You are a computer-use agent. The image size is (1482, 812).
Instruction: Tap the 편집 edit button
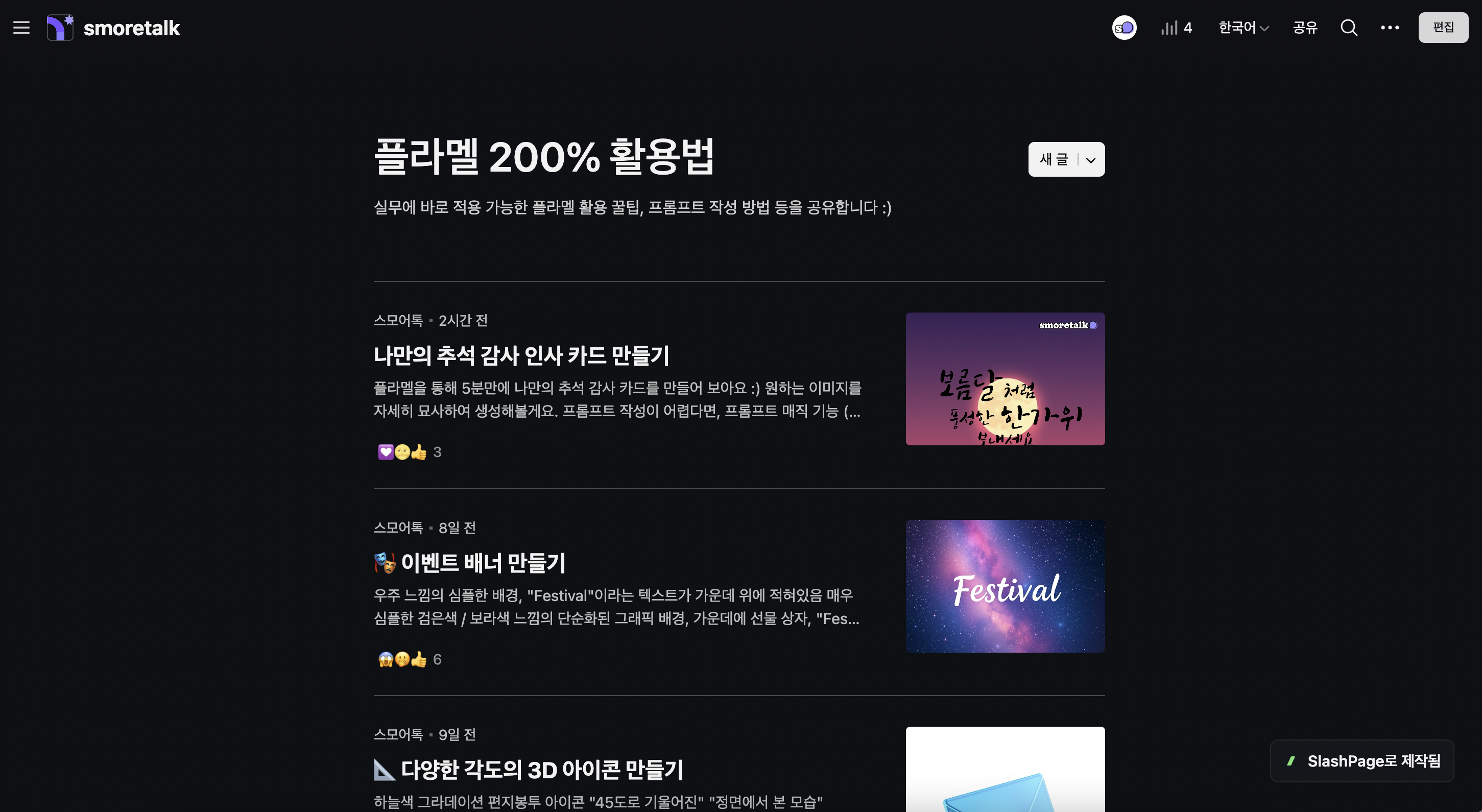tap(1442, 28)
